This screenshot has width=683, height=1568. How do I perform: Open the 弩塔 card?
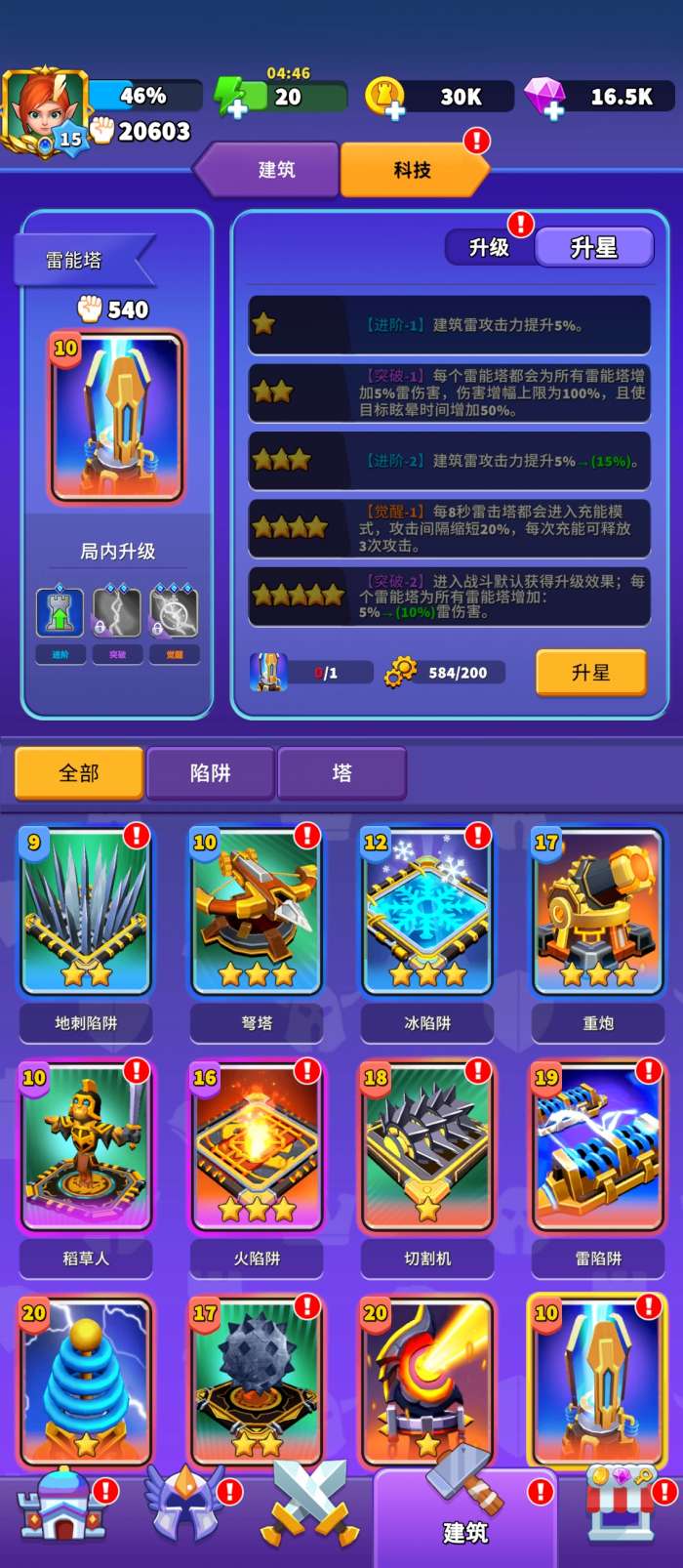257,911
